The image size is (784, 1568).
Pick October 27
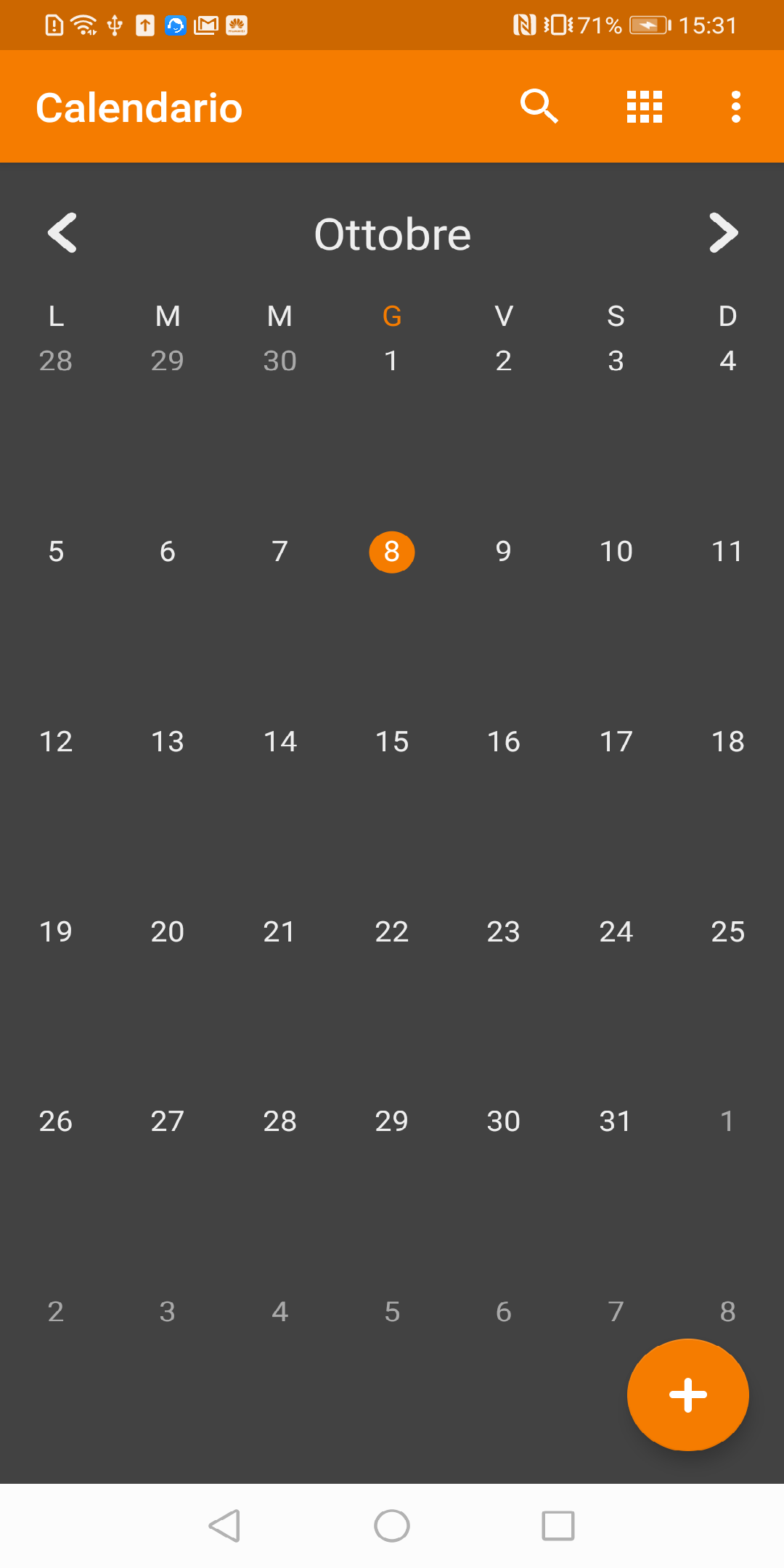[x=168, y=1122]
